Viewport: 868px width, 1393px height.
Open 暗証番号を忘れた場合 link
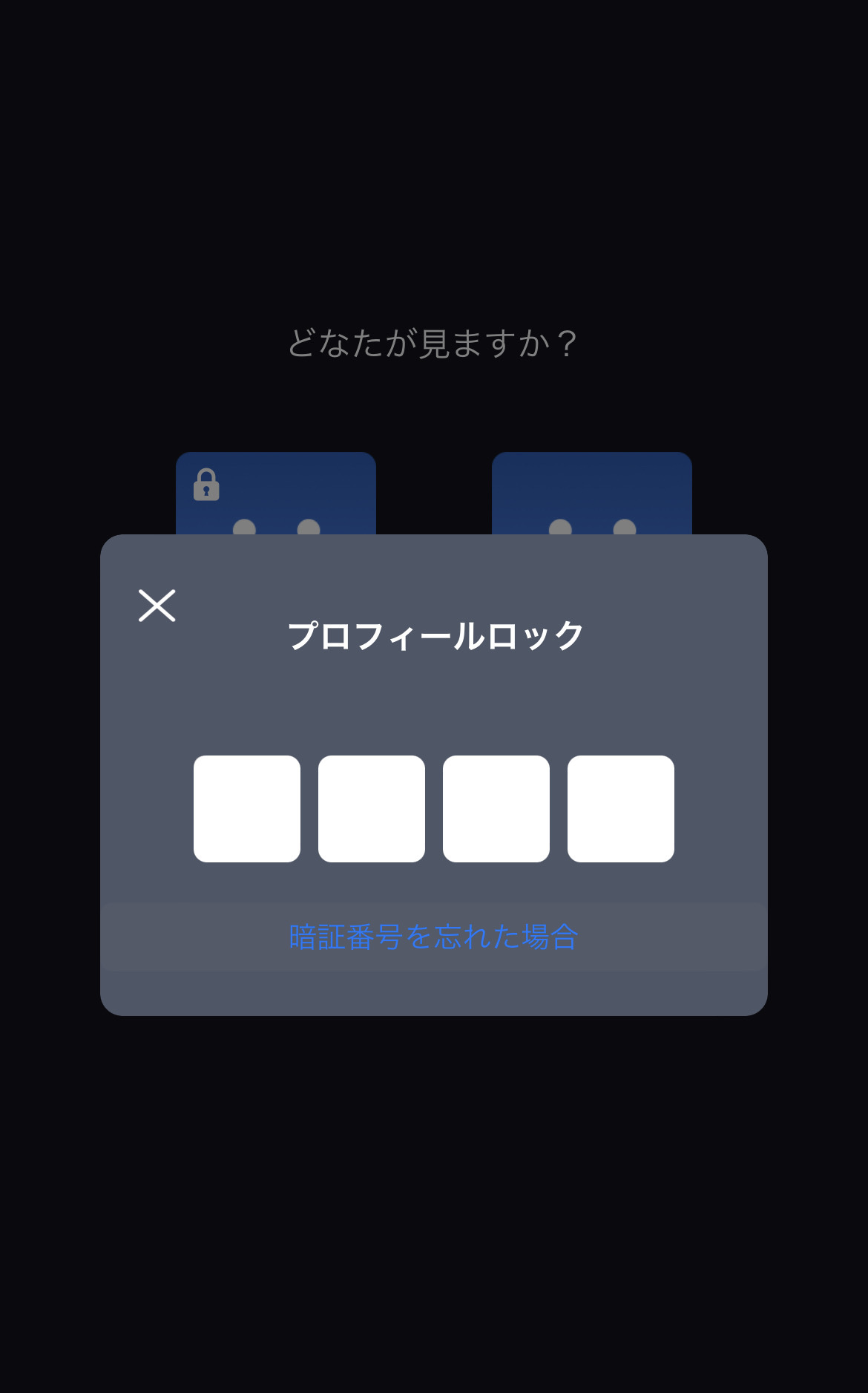(433, 937)
